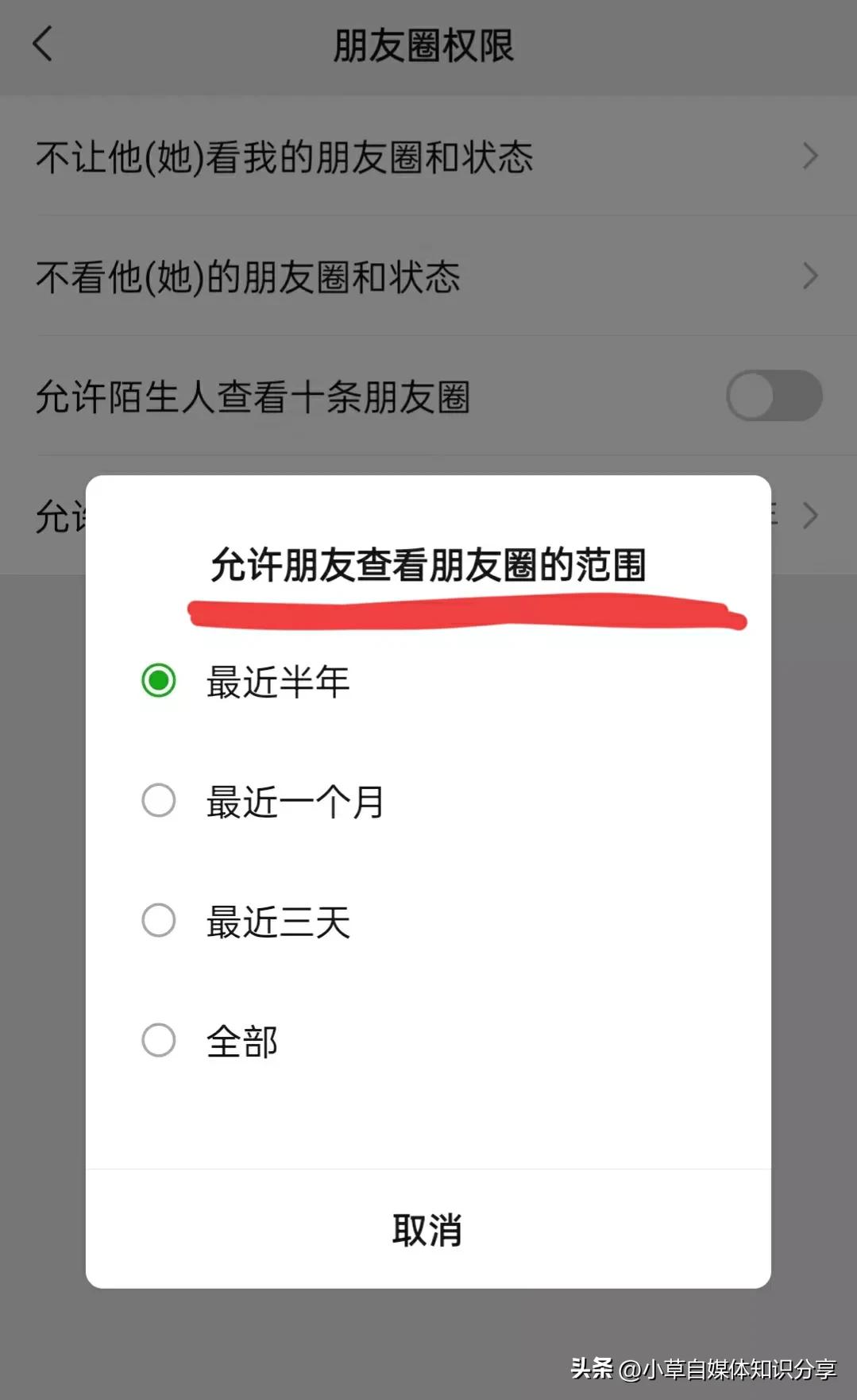Viewport: 857px width, 1400px height.
Task: Select the green filled radio indicator for 最近半年
Action: coord(159,681)
